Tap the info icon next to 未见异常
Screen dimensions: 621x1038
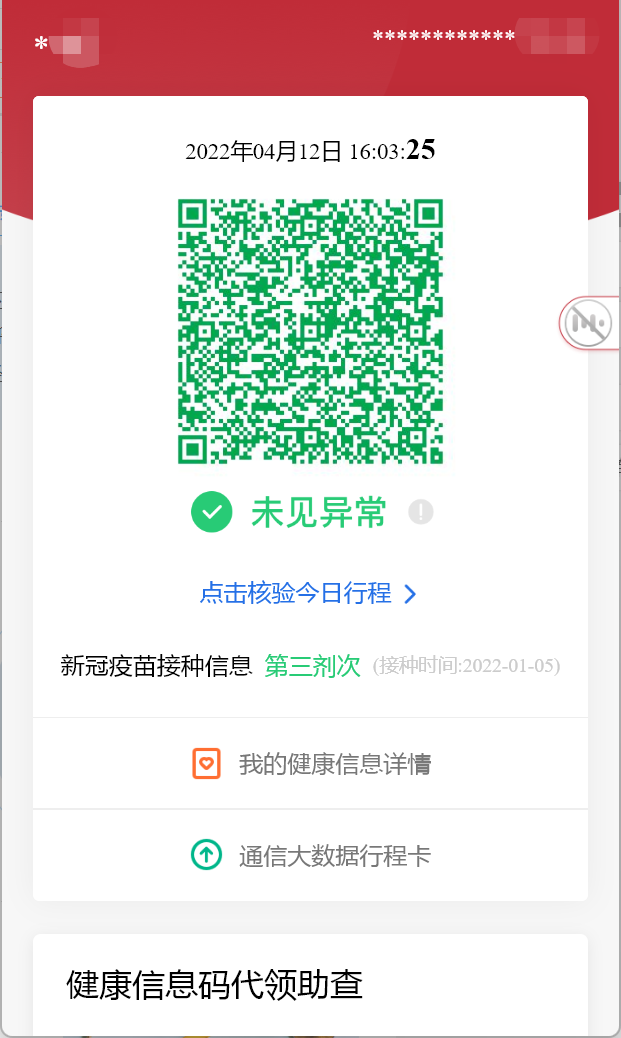(421, 513)
